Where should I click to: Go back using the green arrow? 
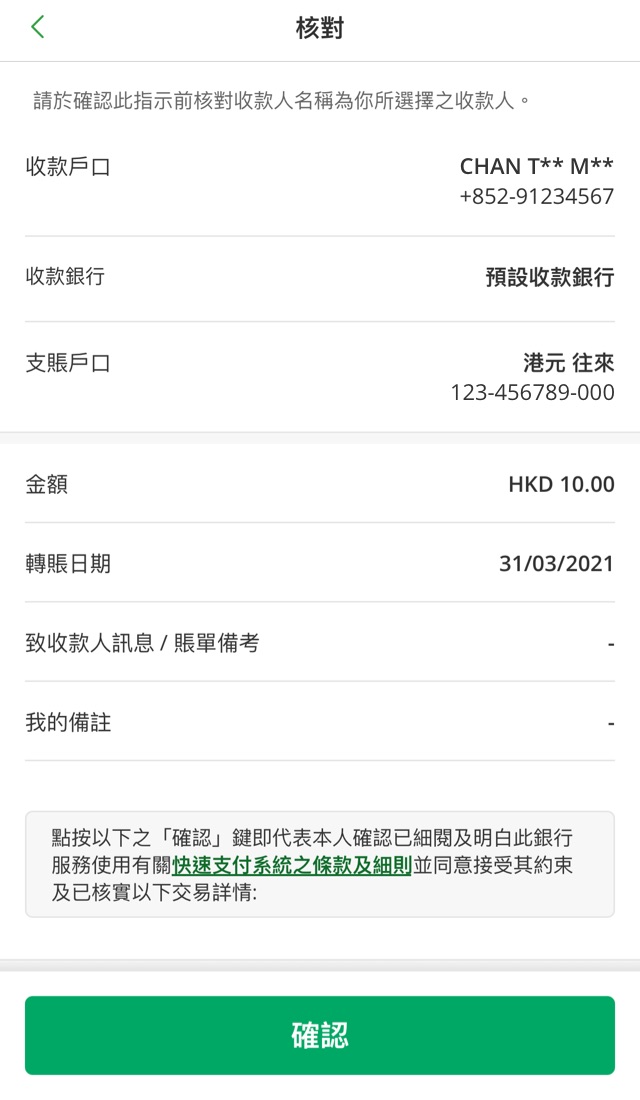point(38,27)
